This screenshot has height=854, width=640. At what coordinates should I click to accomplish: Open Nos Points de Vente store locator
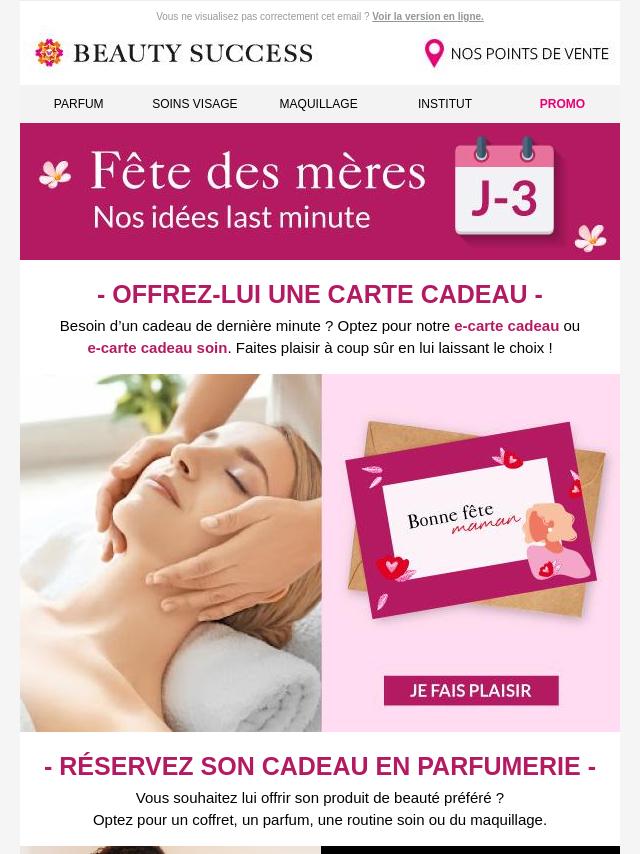517,54
